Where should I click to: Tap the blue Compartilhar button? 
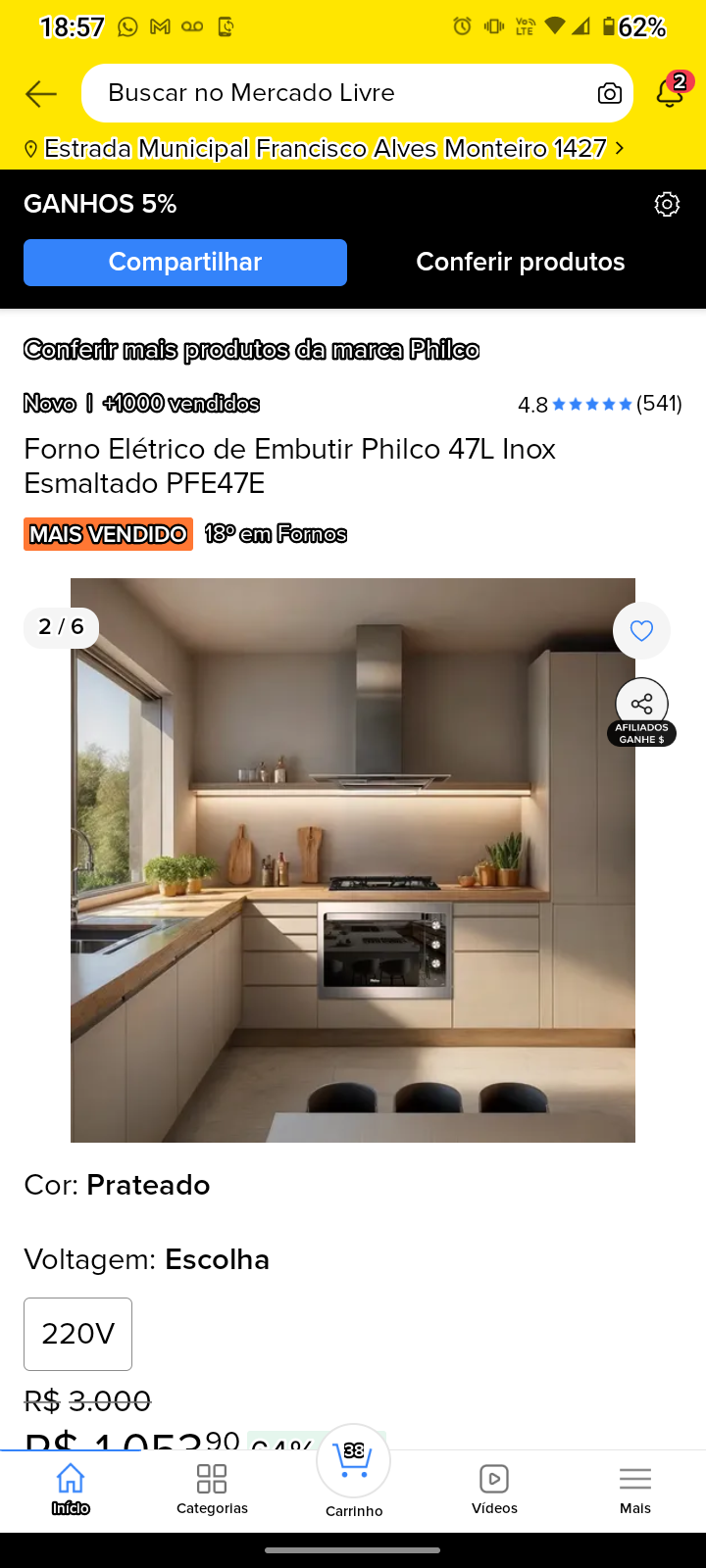(x=185, y=263)
